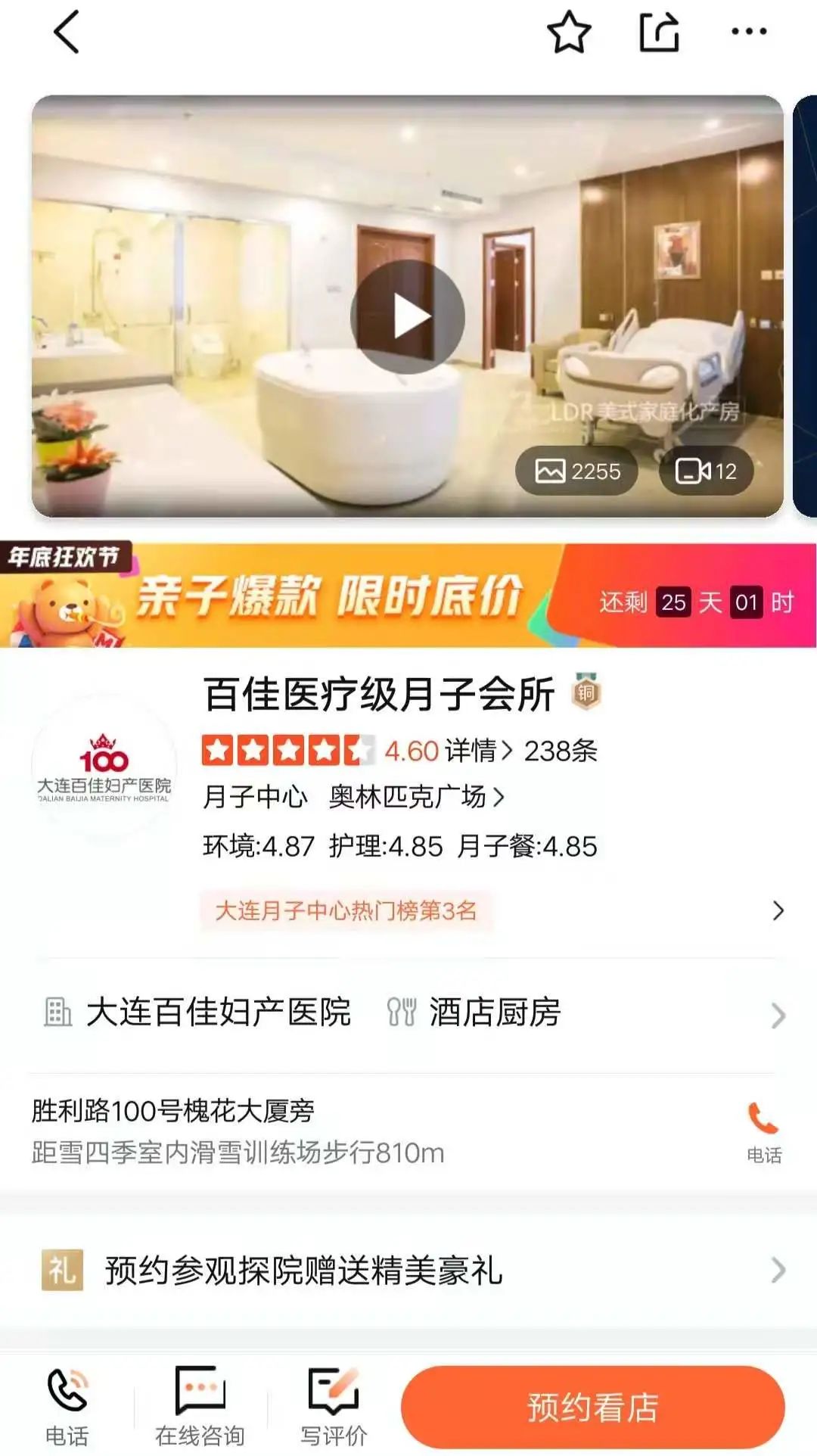Viewport: 817px width, 1456px height.
Task: Tap 电话 in the bottom bar
Action: pos(67,1407)
